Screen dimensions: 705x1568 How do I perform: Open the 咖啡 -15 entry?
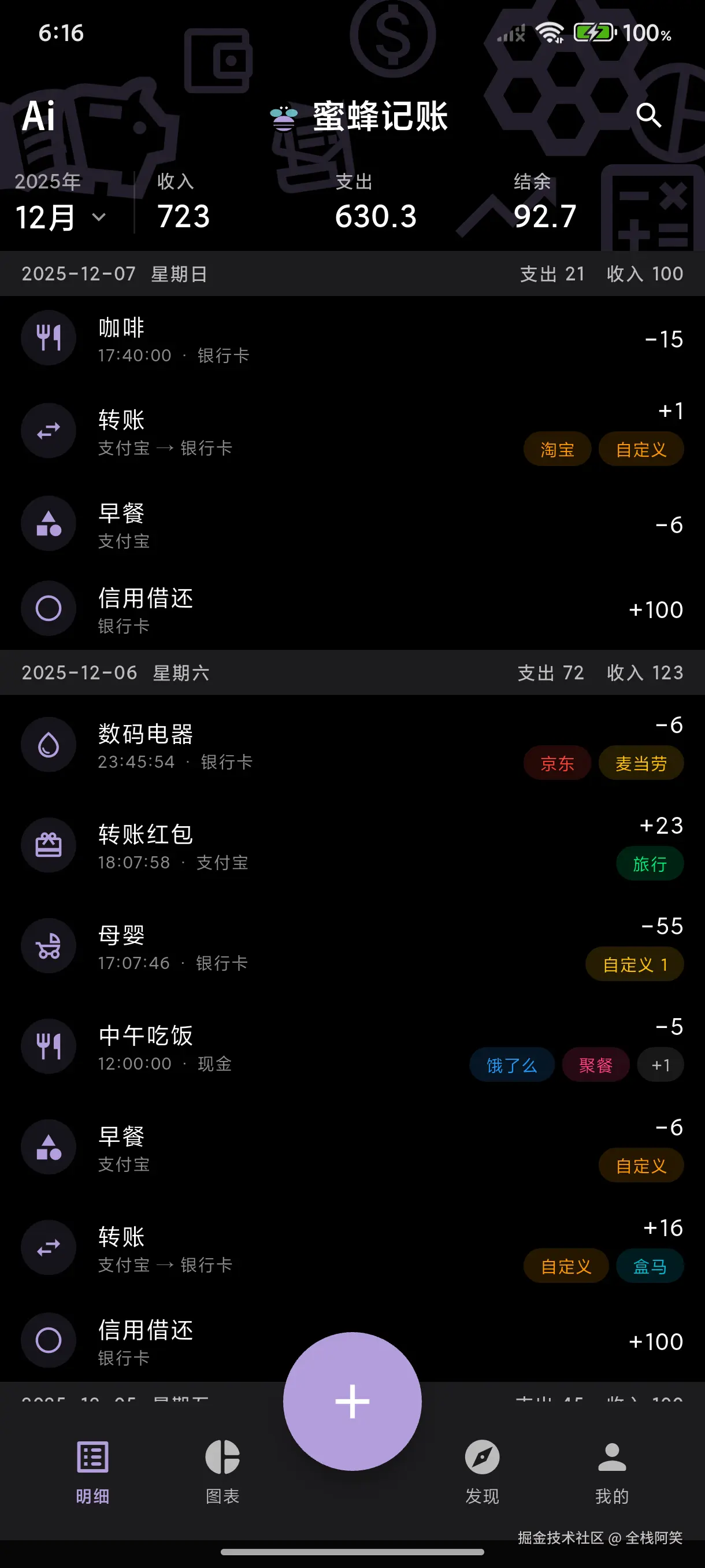click(x=352, y=338)
